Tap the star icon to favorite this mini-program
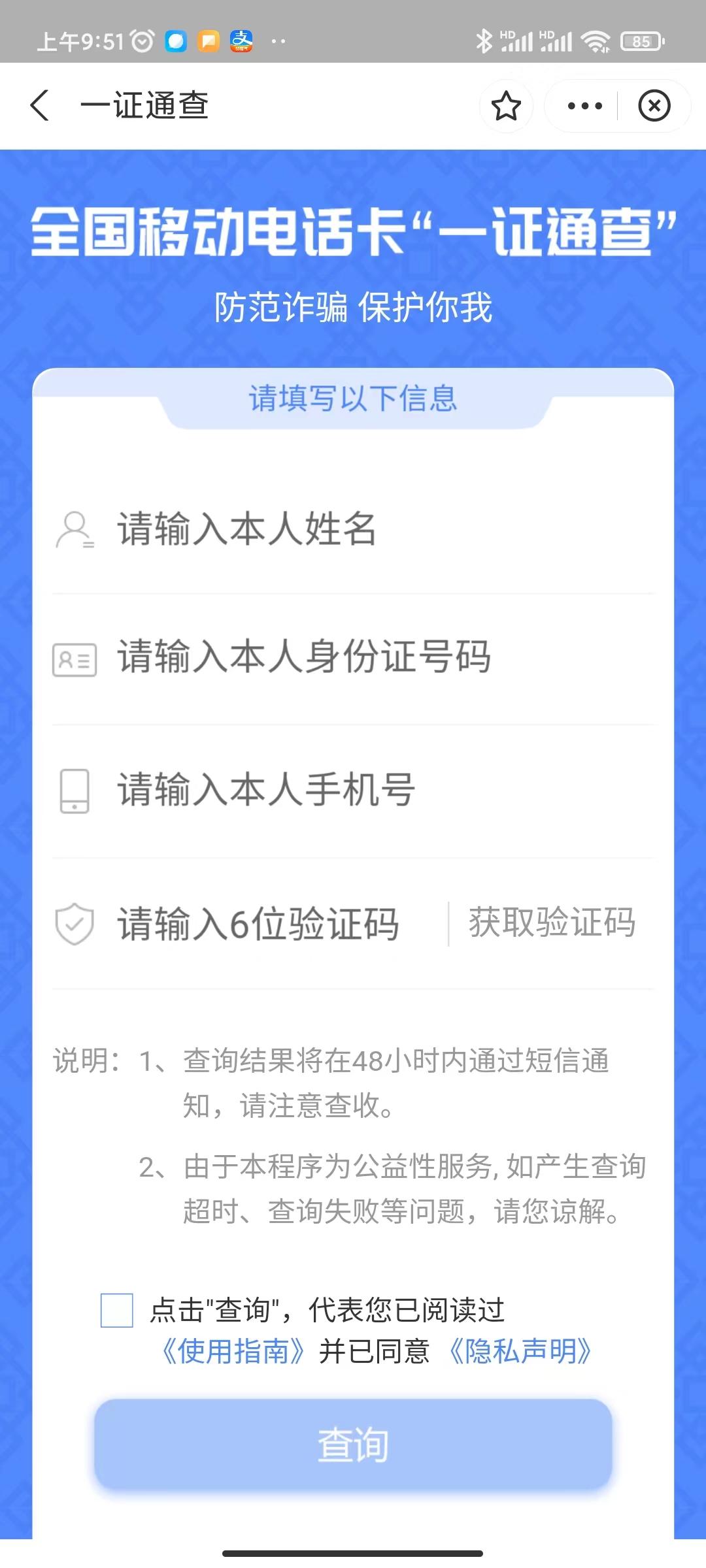Screen dimensions: 706x1568 [x=506, y=105]
